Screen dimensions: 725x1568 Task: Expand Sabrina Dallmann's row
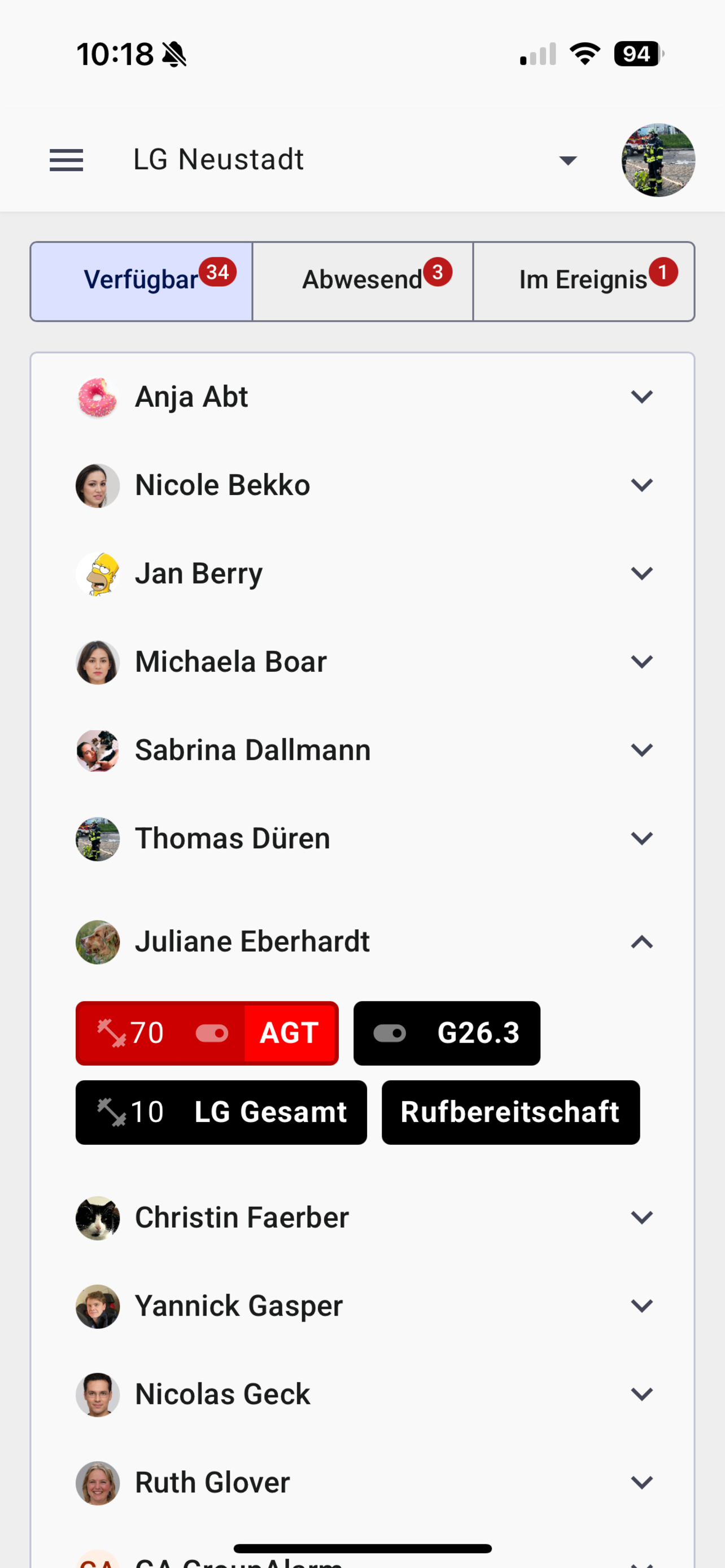641,750
